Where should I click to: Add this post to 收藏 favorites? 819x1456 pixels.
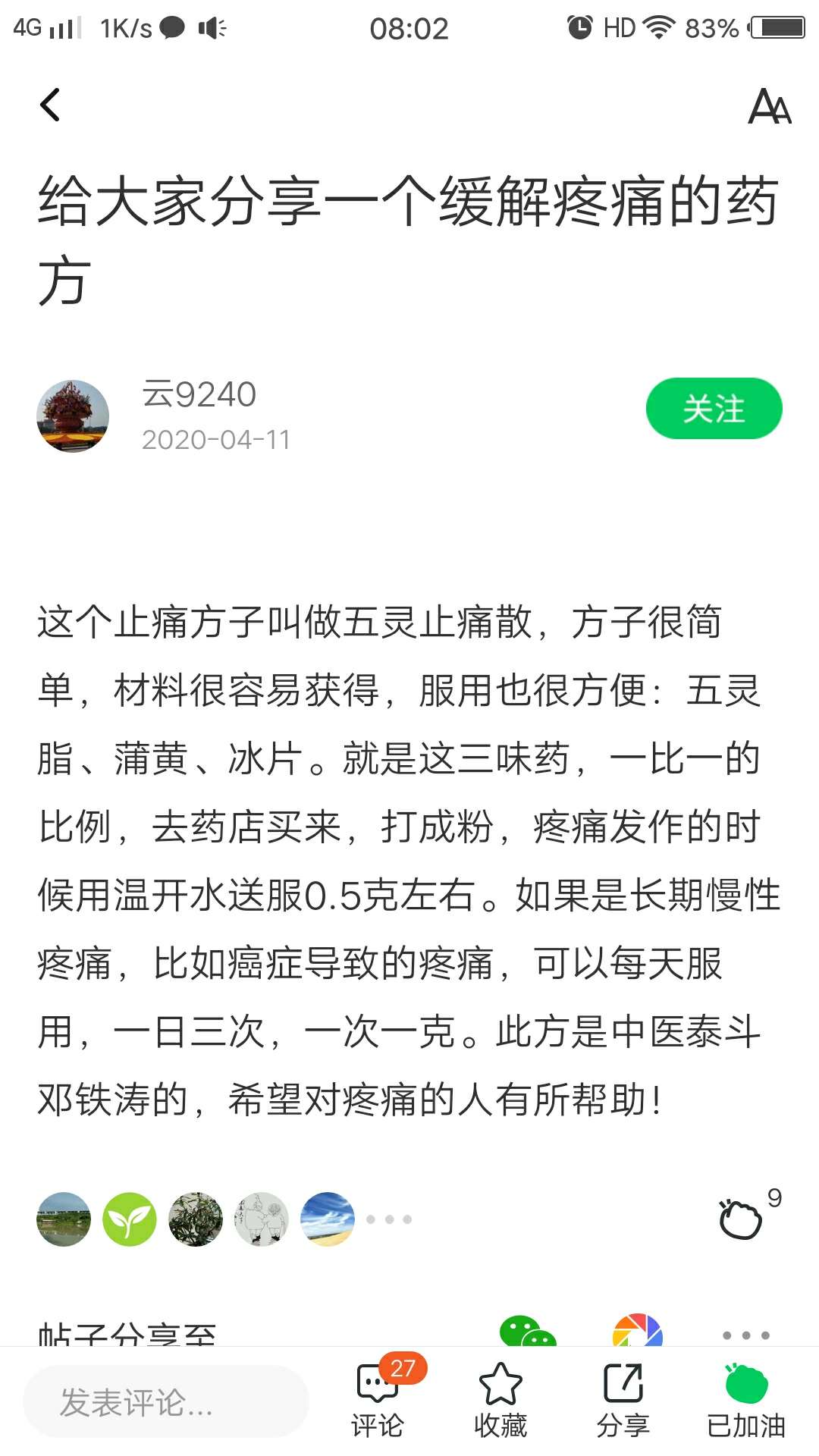point(500,1401)
